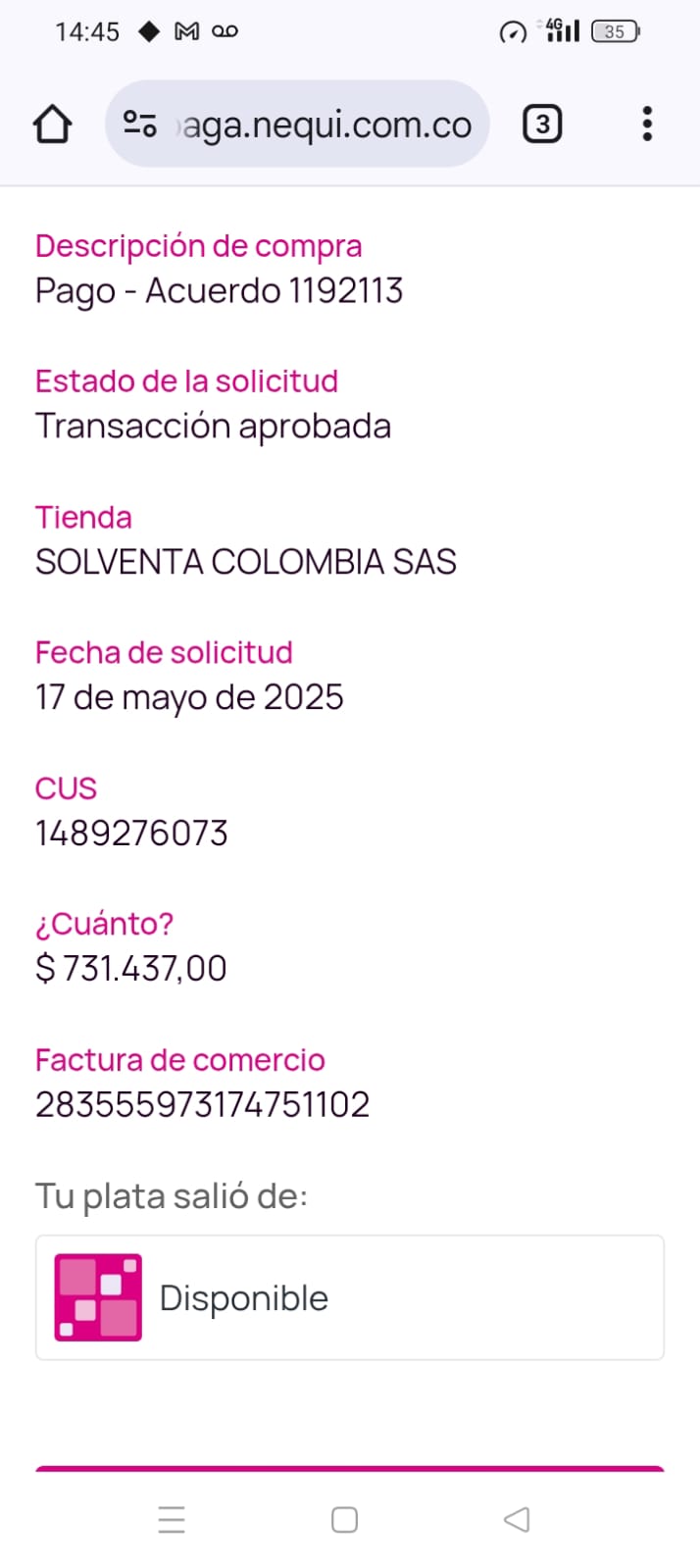This screenshot has height=1568, width=700.
Task: Go back with the system back button
Action: (x=517, y=1519)
